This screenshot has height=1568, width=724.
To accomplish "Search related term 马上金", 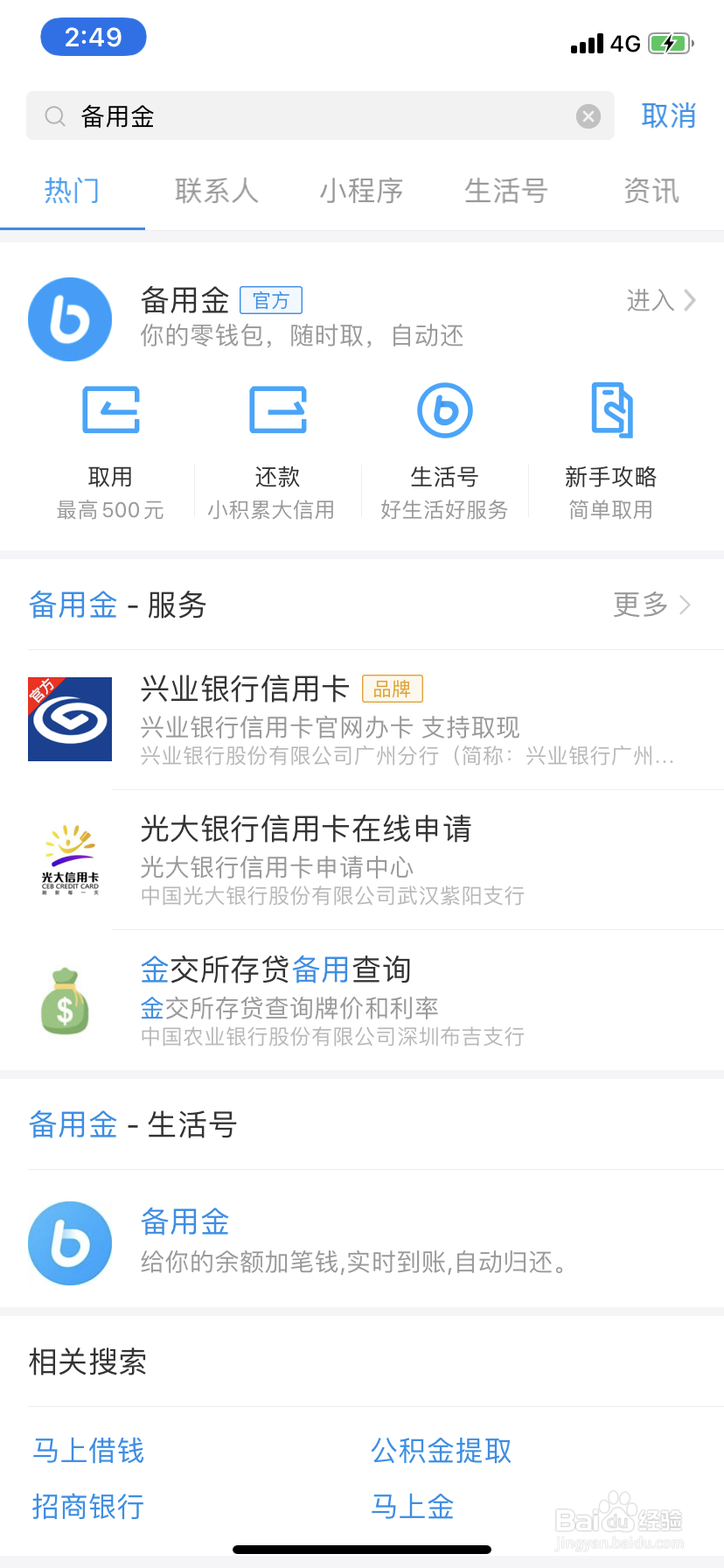I will (x=413, y=1507).
